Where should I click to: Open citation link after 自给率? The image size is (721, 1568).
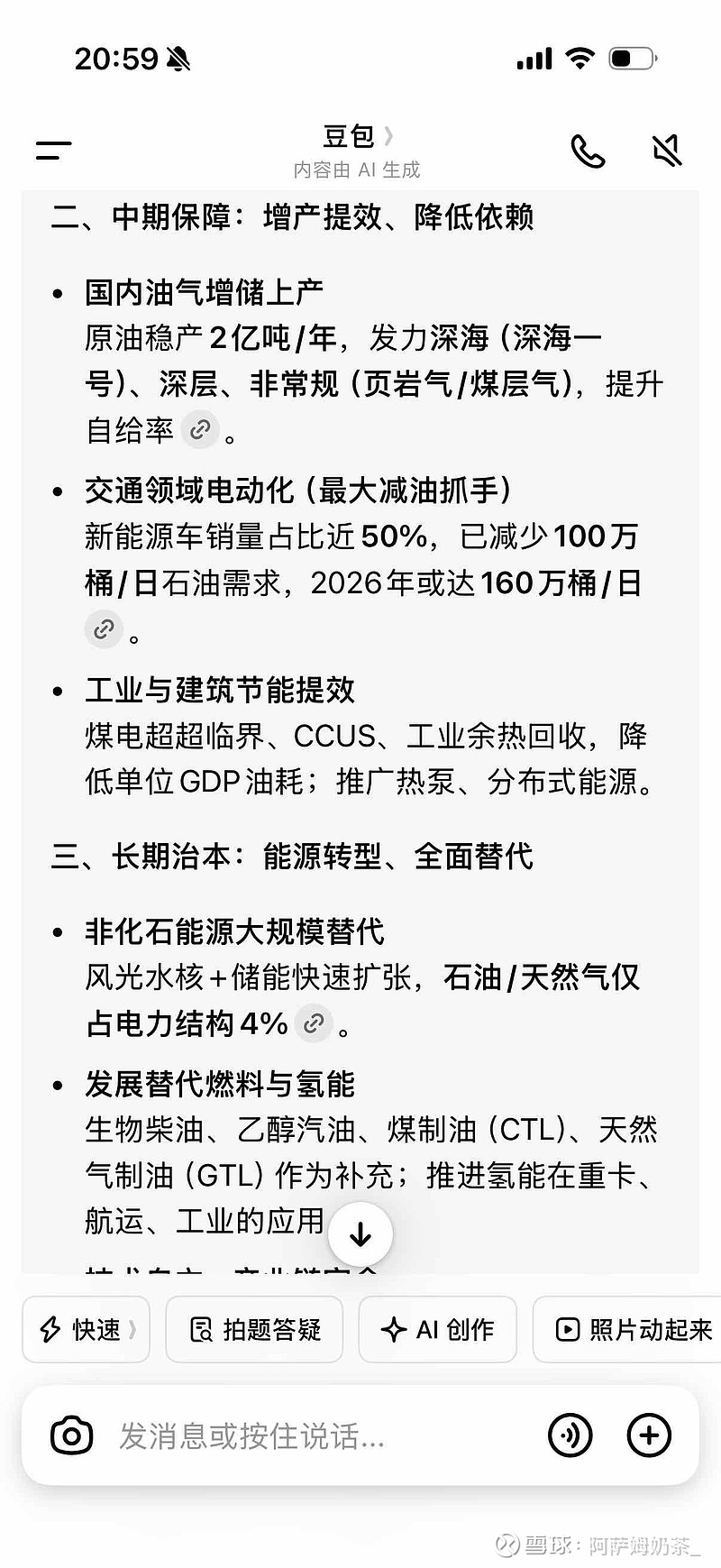pos(200,430)
